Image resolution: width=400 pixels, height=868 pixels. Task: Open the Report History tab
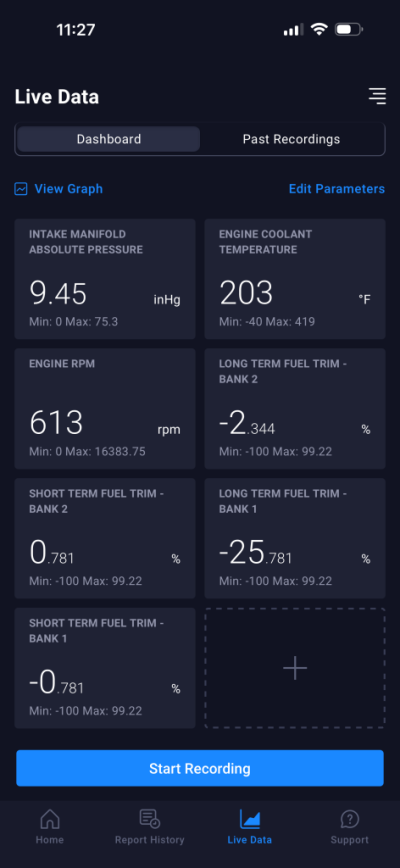[x=149, y=827]
